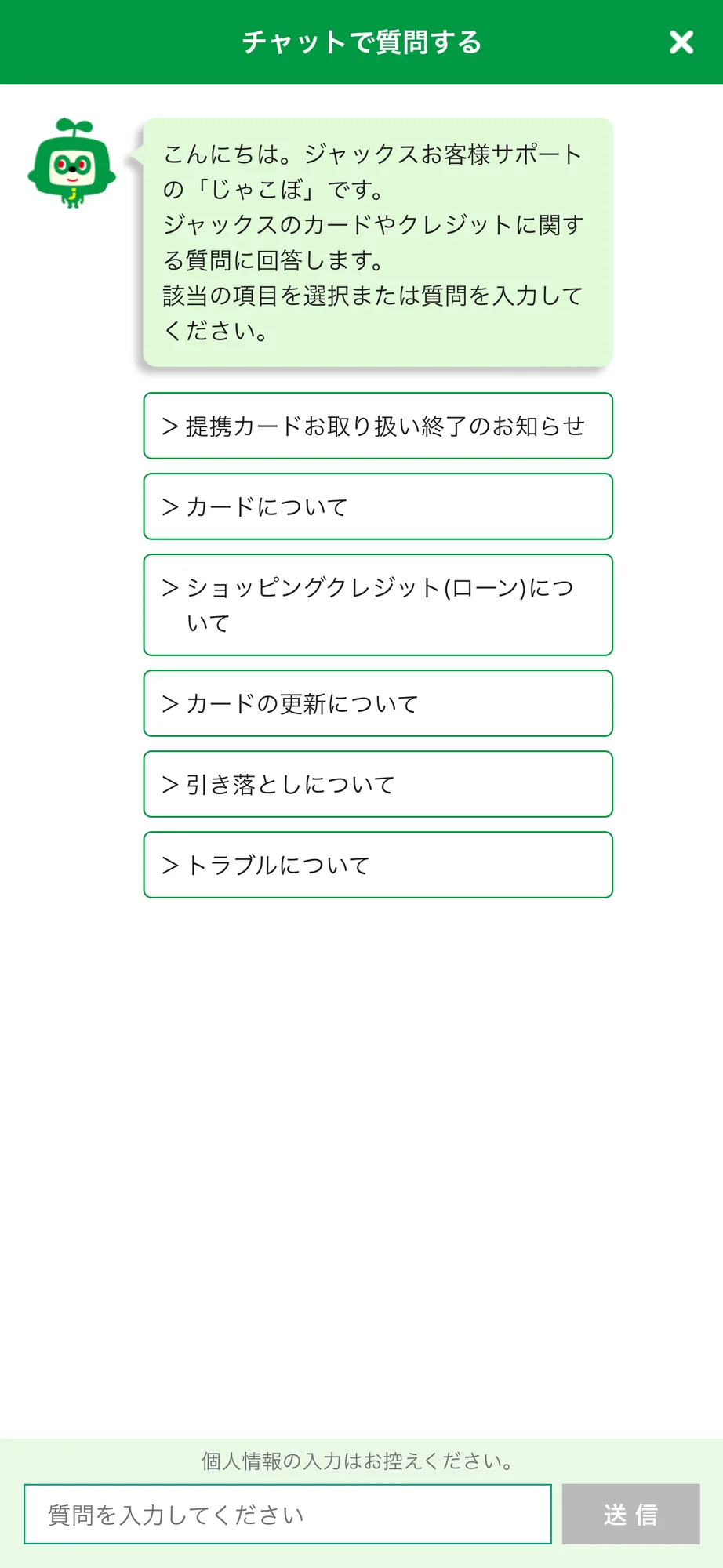This screenshot has width=723, height=1568.
Task: Open 提携カードお取り扱い終了のお知らせ option
Action: point(377,426)
